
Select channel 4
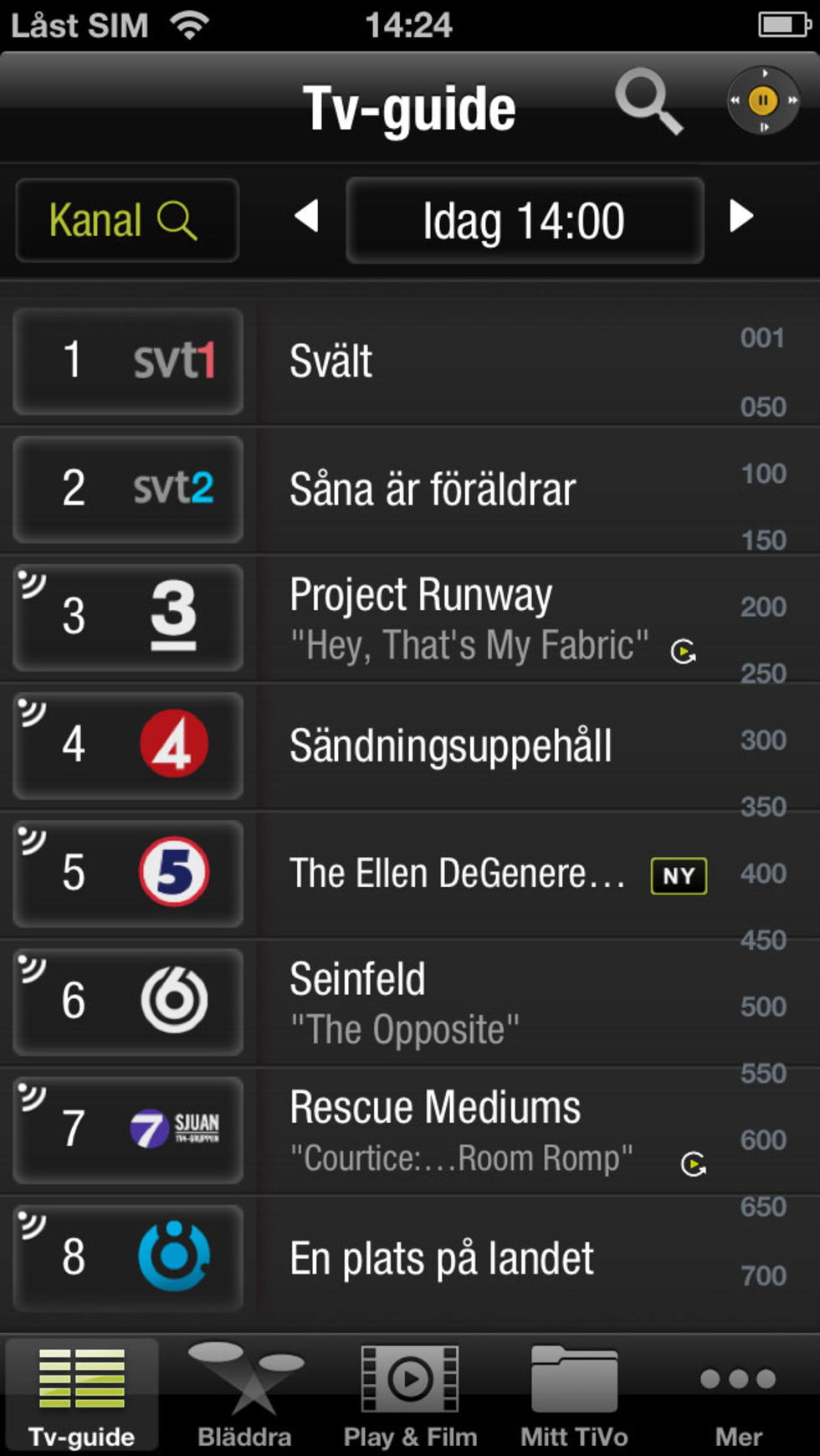pyautogui.click(x=128, y=745)
